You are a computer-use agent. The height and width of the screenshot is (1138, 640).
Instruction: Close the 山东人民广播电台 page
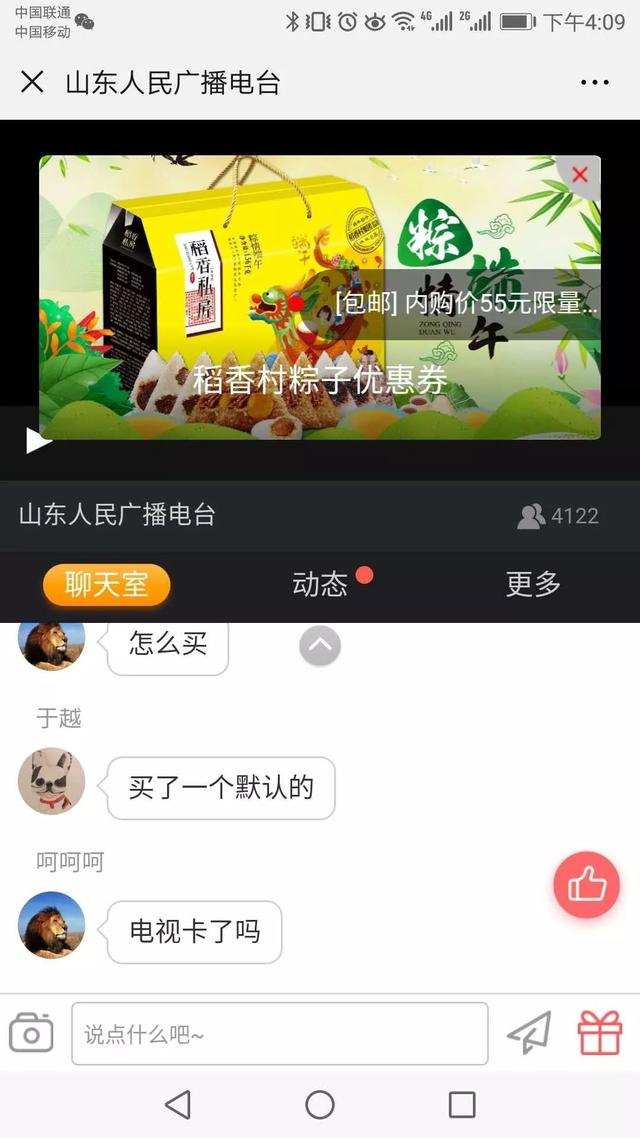(x=32, y=82)
